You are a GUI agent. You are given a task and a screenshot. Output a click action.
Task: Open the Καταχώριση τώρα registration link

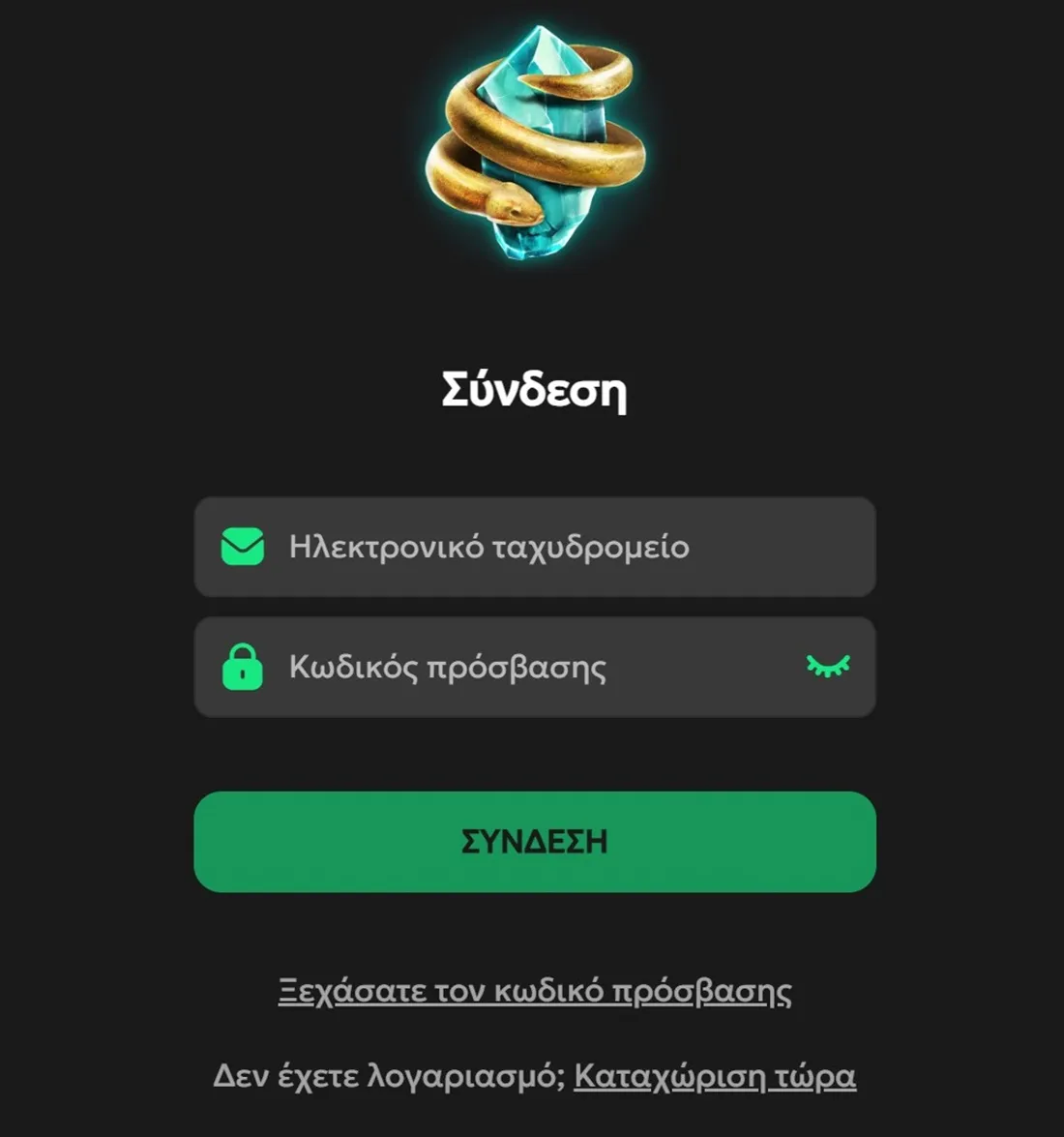click(x=715, y=1076)
